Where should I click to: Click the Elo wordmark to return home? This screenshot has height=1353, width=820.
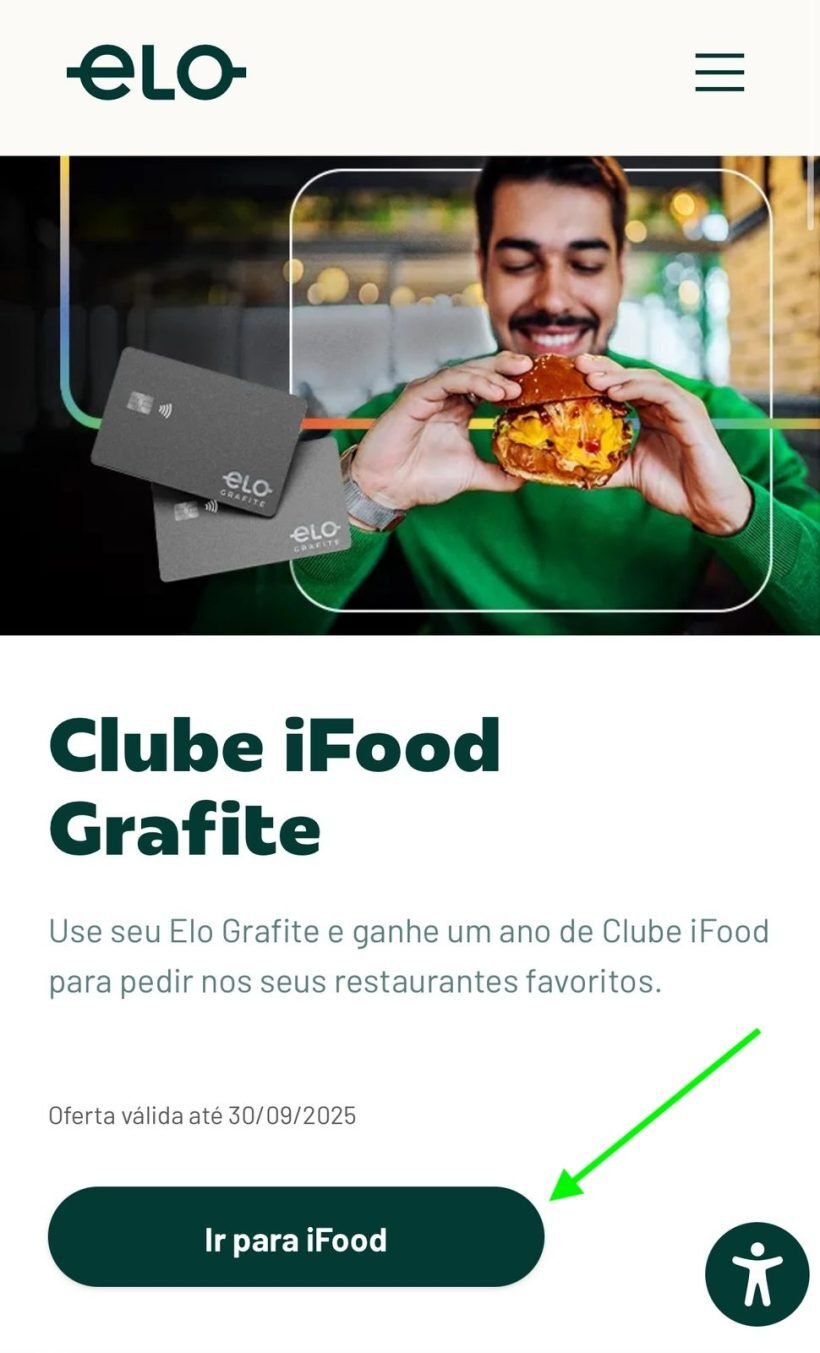[155, 71]
